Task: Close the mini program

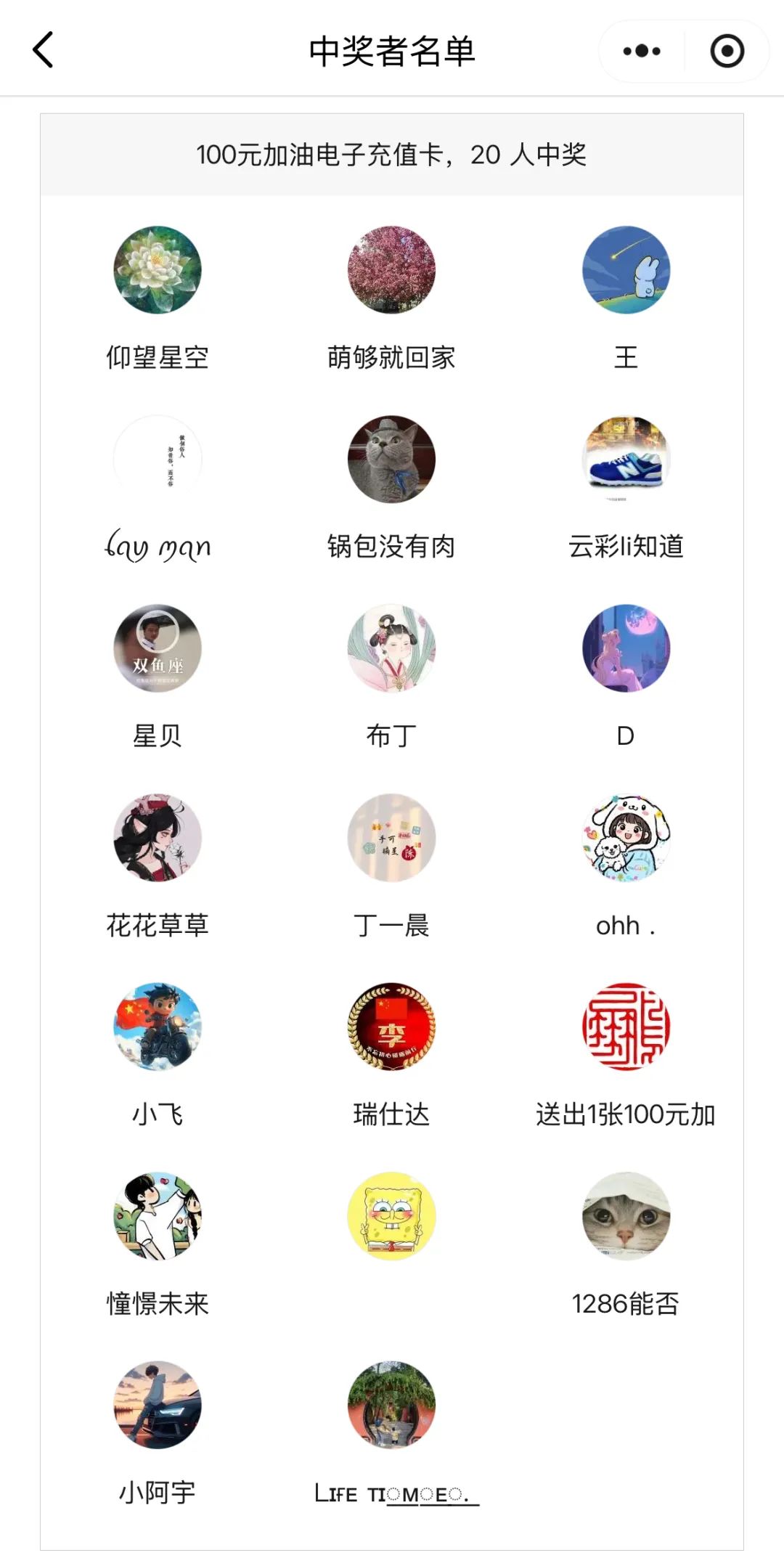Action: 727,51
